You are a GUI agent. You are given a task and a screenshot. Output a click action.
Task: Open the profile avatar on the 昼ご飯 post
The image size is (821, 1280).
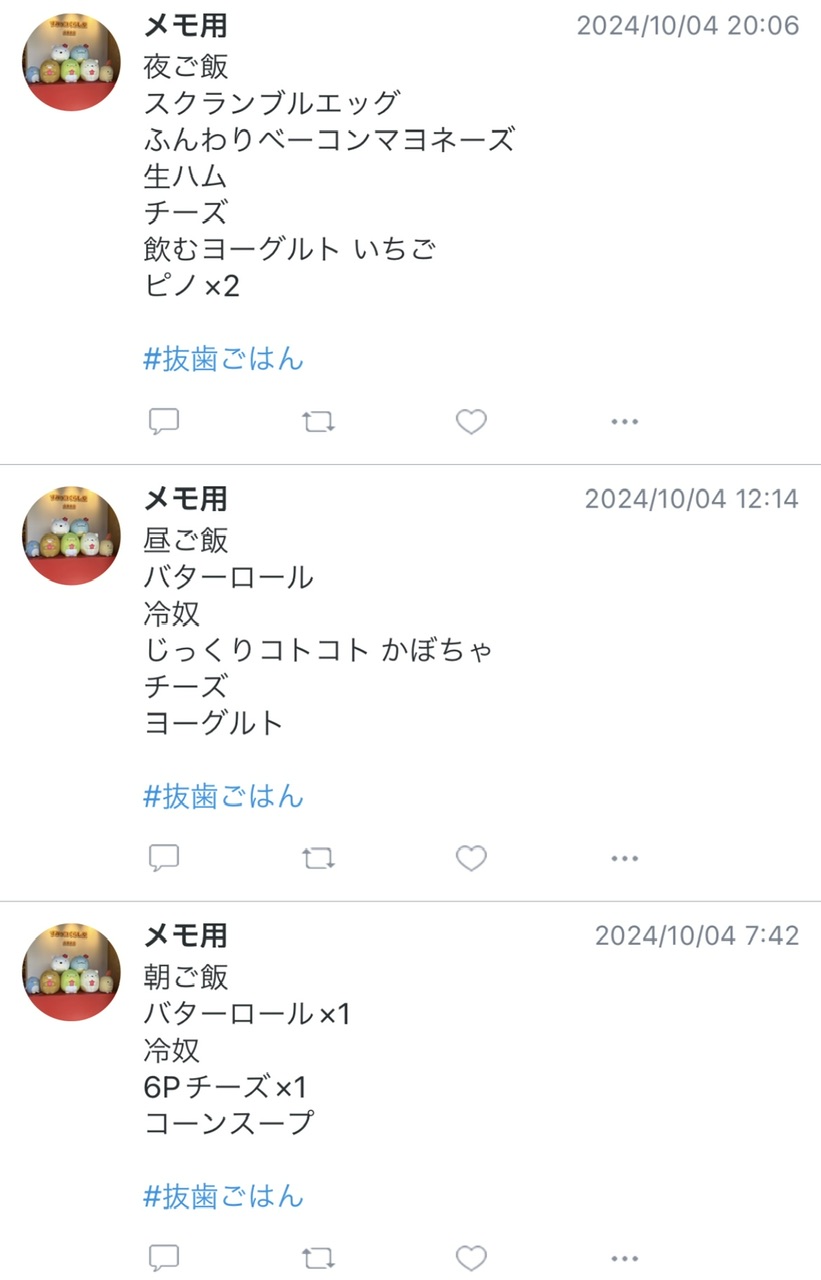(x=71, y=536)
